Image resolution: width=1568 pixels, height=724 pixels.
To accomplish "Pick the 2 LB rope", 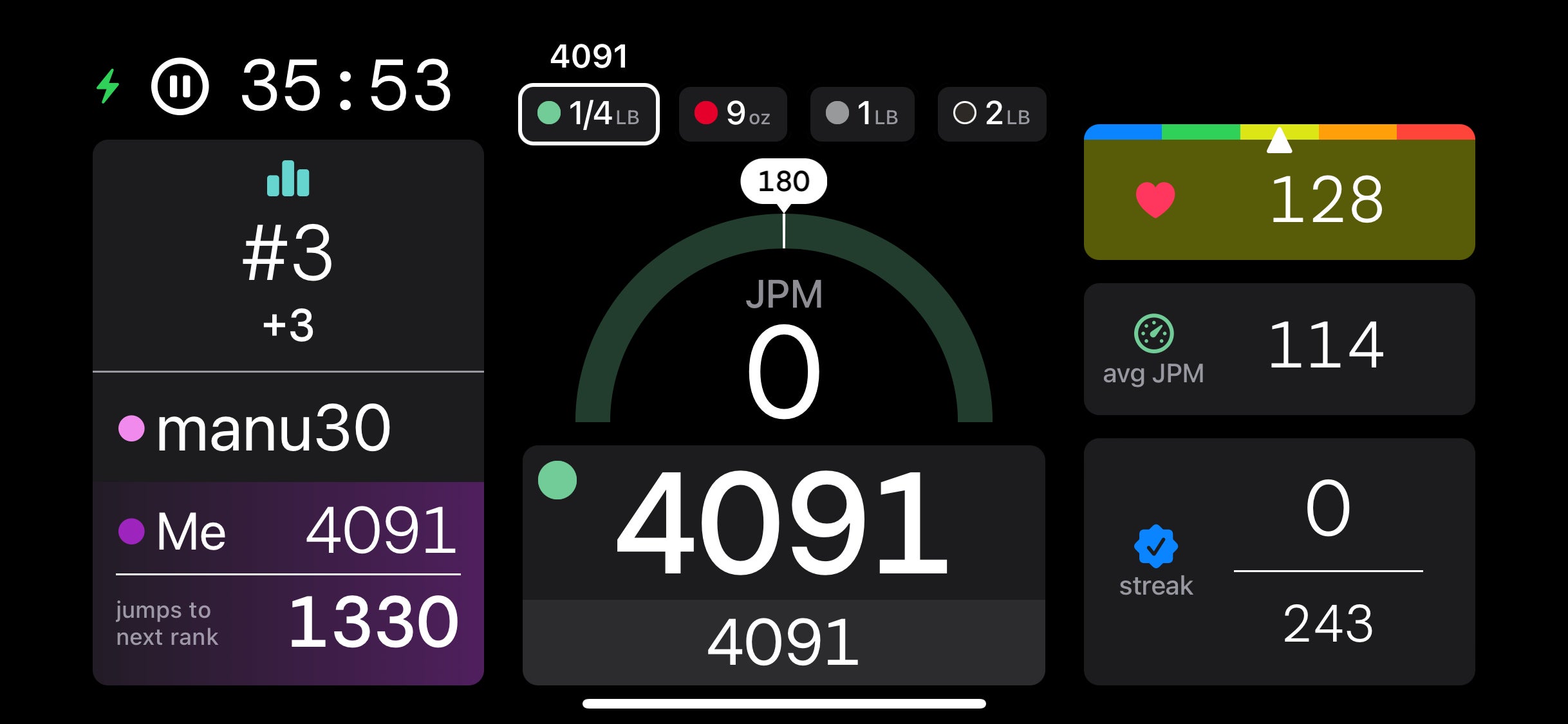I will point(991,114).
